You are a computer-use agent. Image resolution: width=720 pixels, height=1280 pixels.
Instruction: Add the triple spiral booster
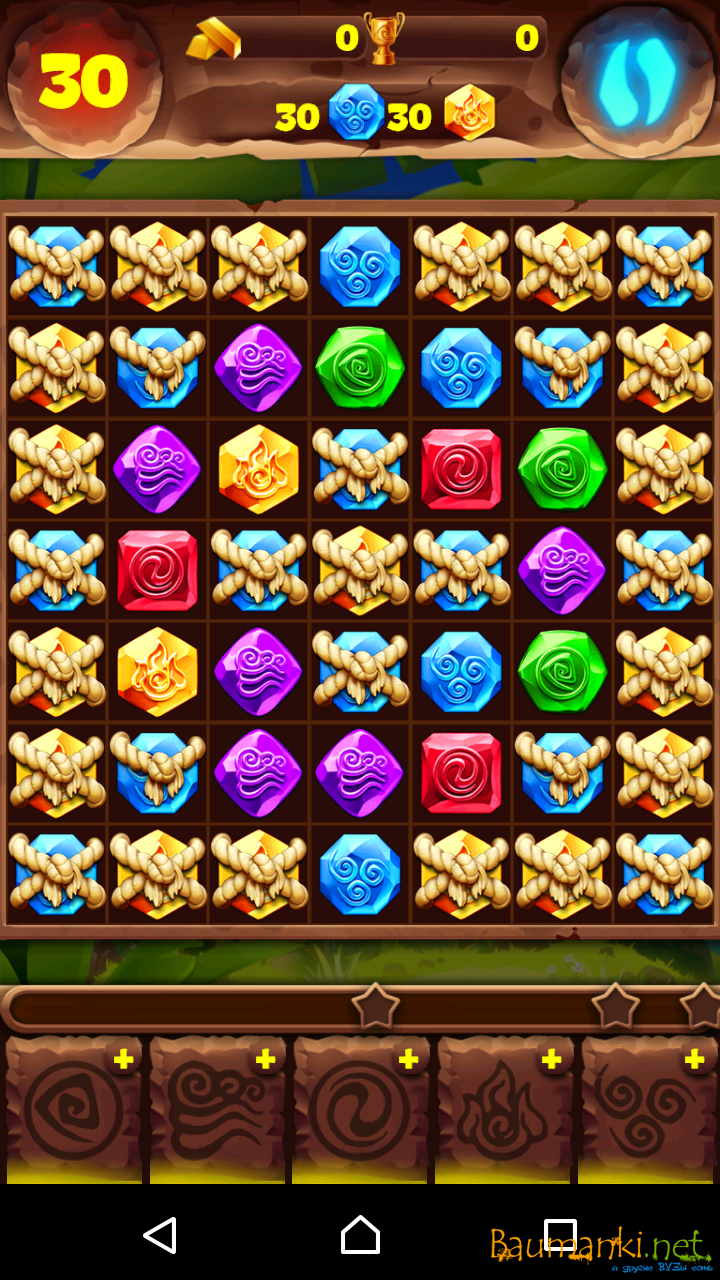click(695, 1060)
